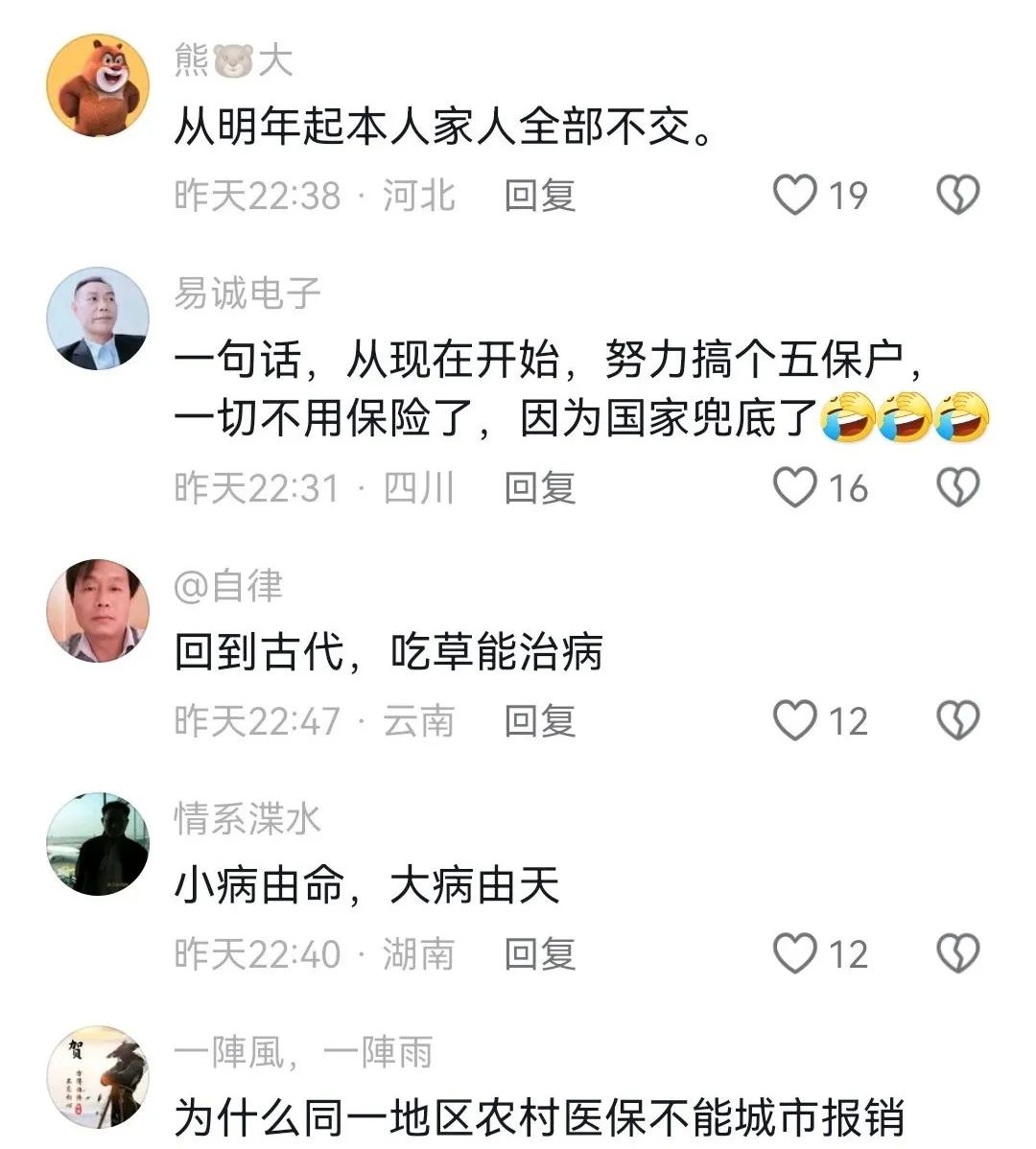Dislike 易诚电子's comment
This screenshot has height=1149, width=1036.
(x=957, y=487)
